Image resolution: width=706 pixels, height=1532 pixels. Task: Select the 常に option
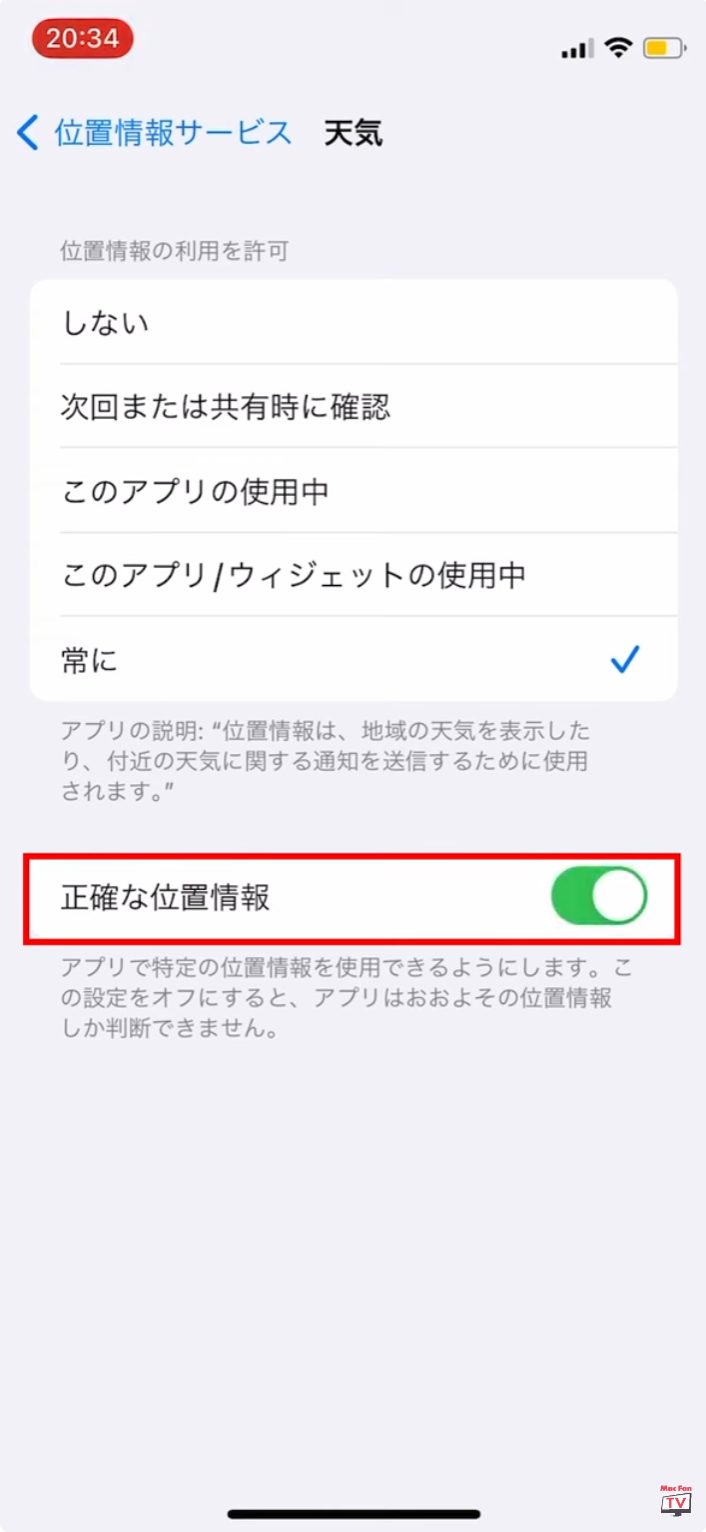pos(354,659)
